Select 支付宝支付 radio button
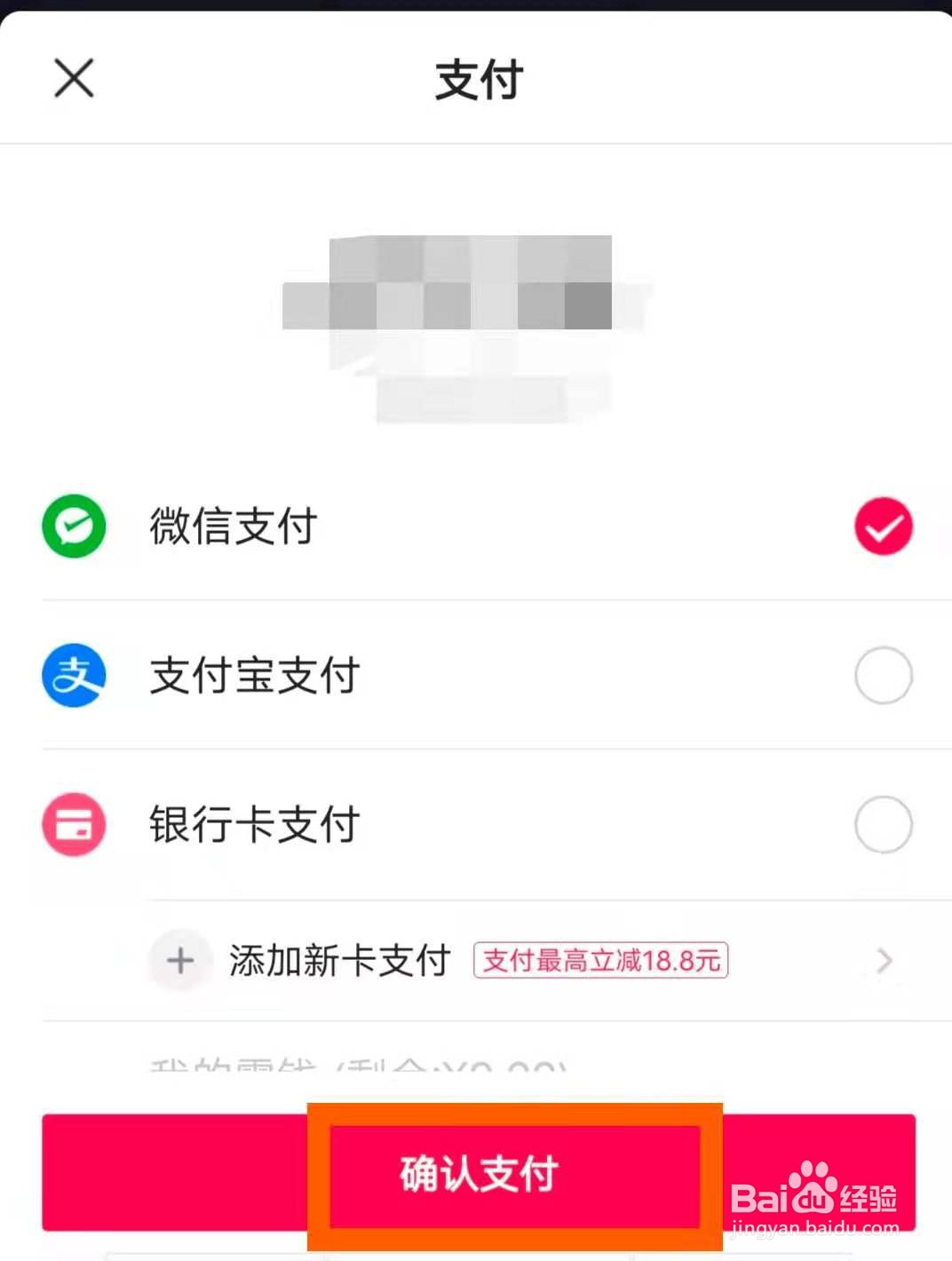Image resolution: width=952 pixels, height=1261 pixels. (x=884, y=675)
